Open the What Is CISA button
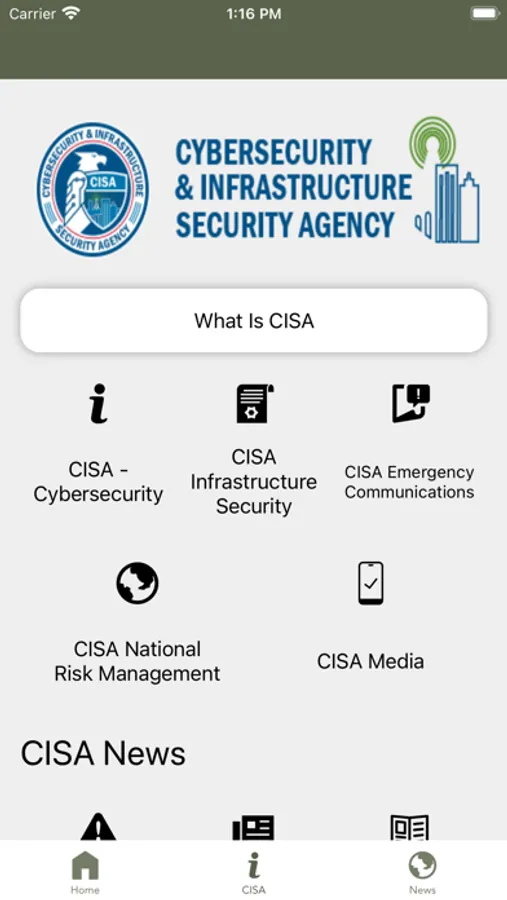Screen dimensions: 507x900 coord(254,320)
